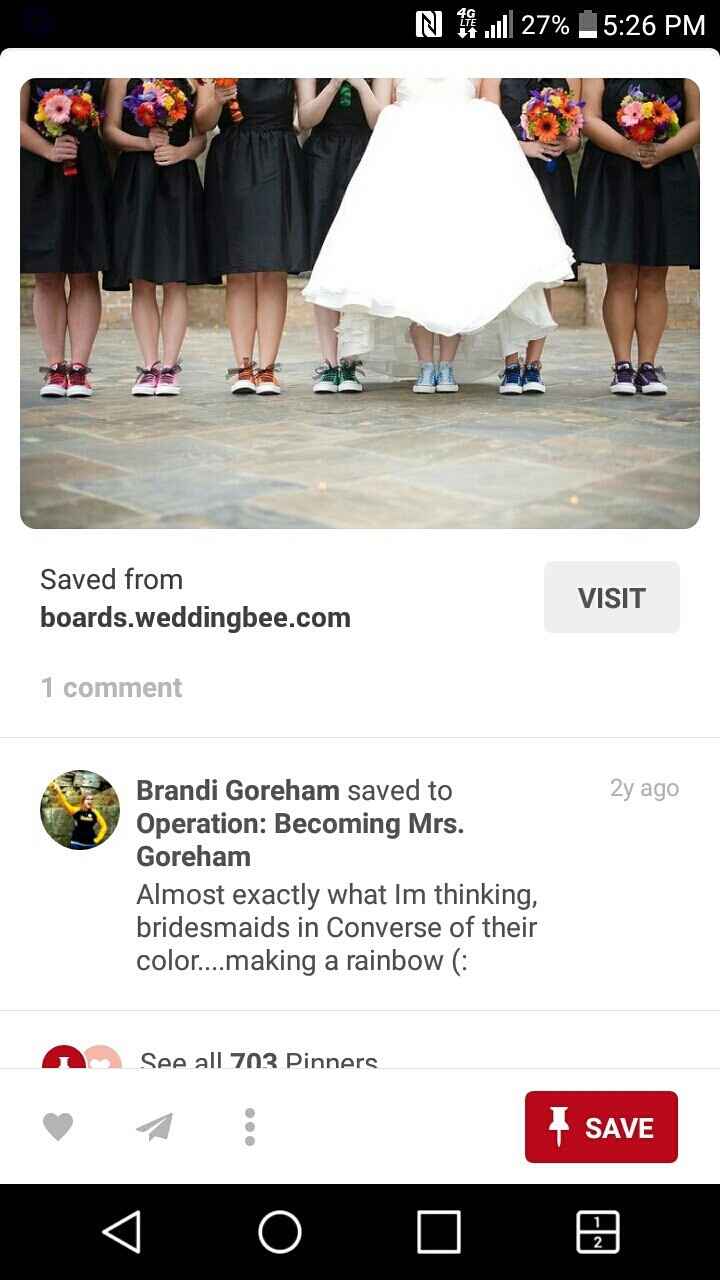
Task: Tap the NFC icon in status bar
Action: tap(427, 24)
